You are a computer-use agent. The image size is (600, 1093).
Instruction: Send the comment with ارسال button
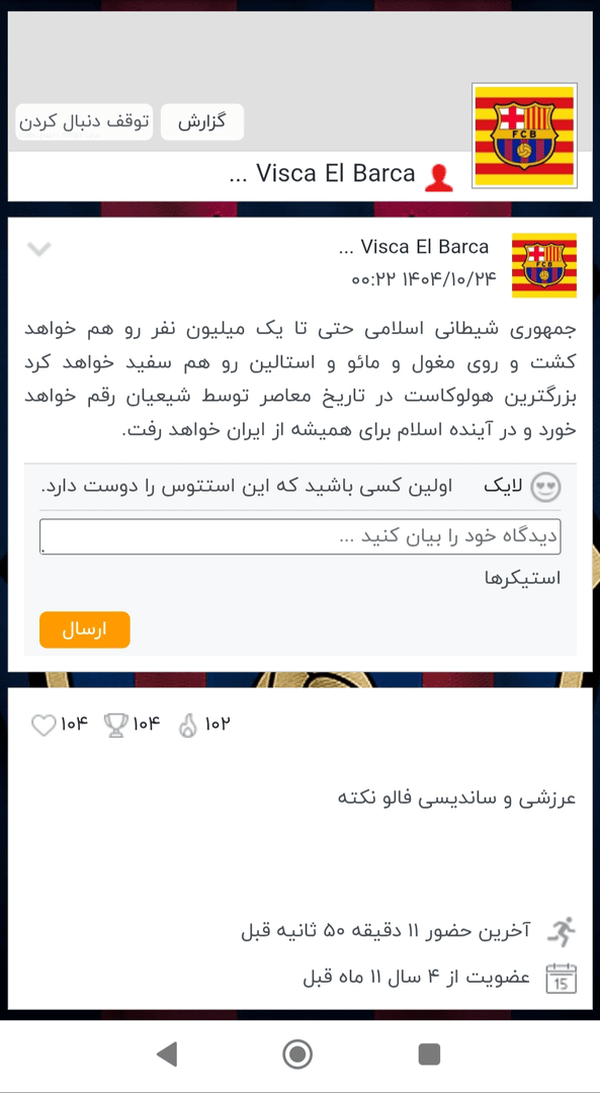85,630
